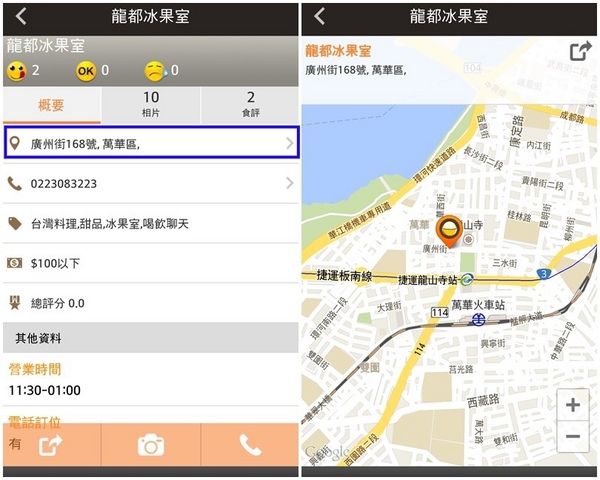The image size is (600, 480).
Task: Switch to the 相片 photos tab
Action: [x=151, y=104]
